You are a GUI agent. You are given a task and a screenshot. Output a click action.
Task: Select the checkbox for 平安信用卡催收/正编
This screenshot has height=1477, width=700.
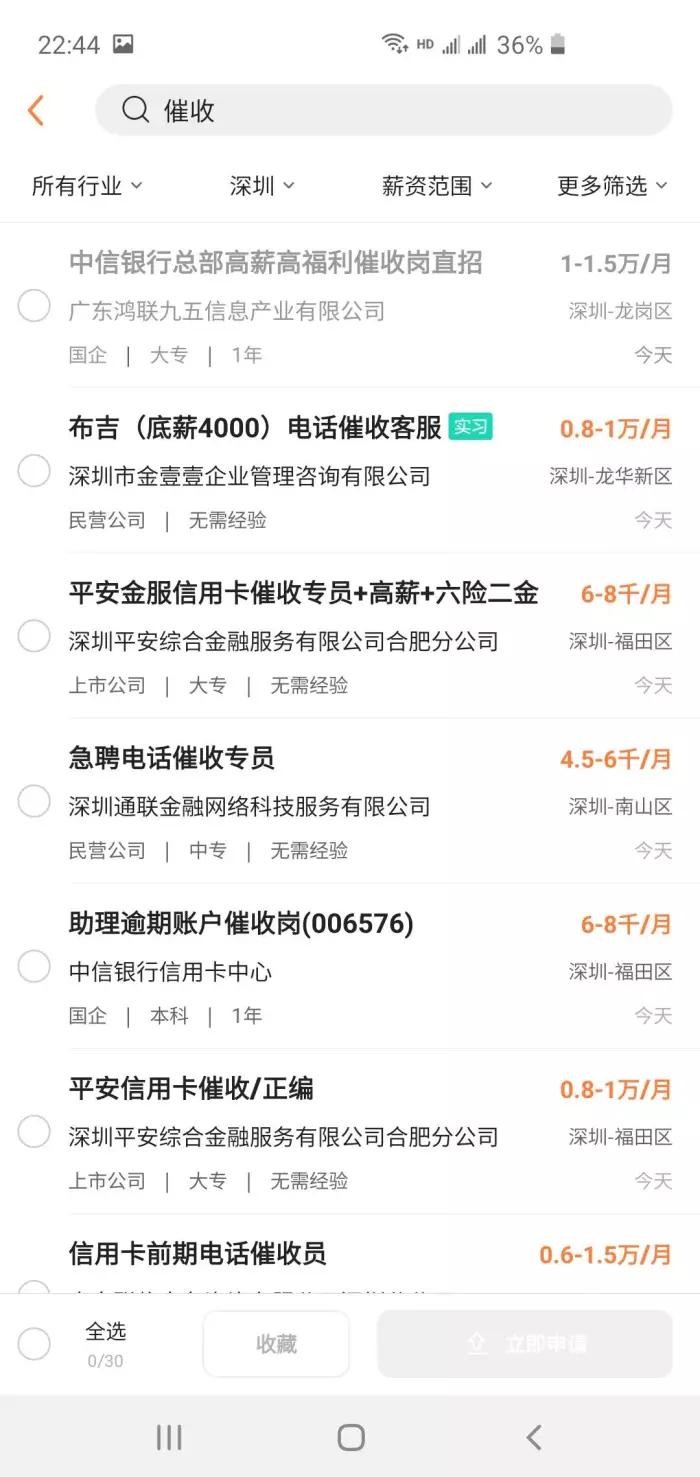point(34,1132)
